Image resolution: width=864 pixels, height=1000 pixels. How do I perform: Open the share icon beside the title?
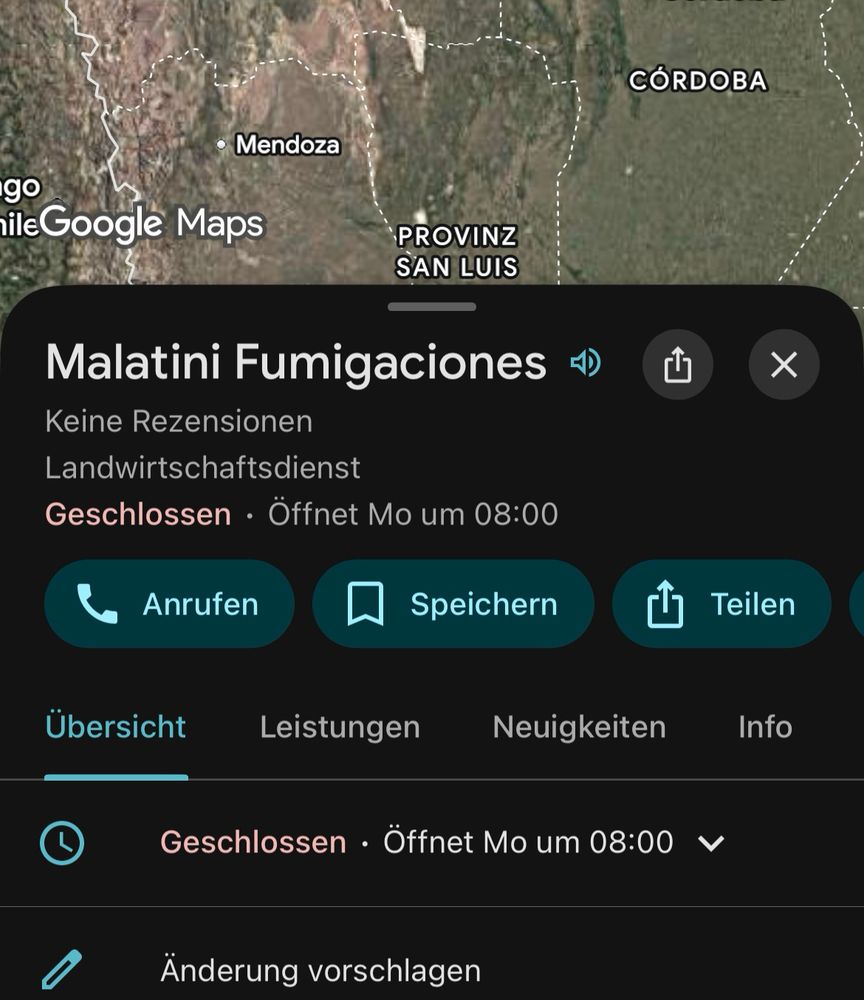[677, 365]
